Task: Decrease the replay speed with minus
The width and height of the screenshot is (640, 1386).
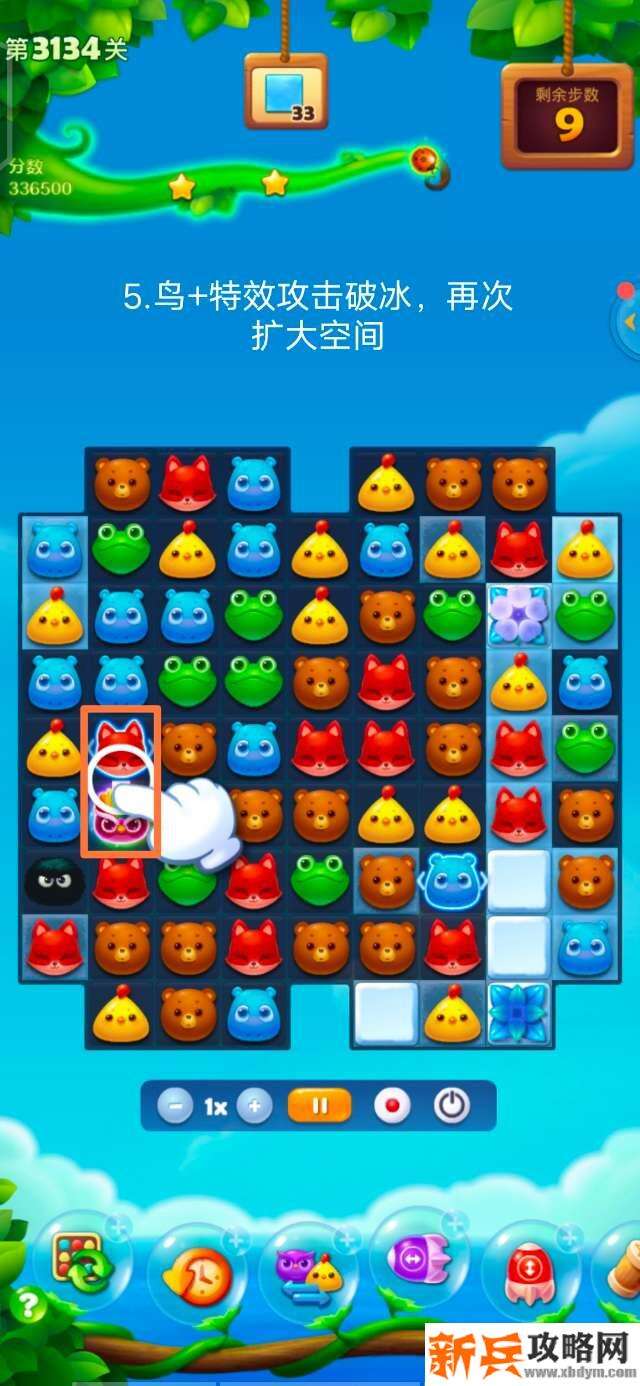Action: click(x=176, y=1106)
